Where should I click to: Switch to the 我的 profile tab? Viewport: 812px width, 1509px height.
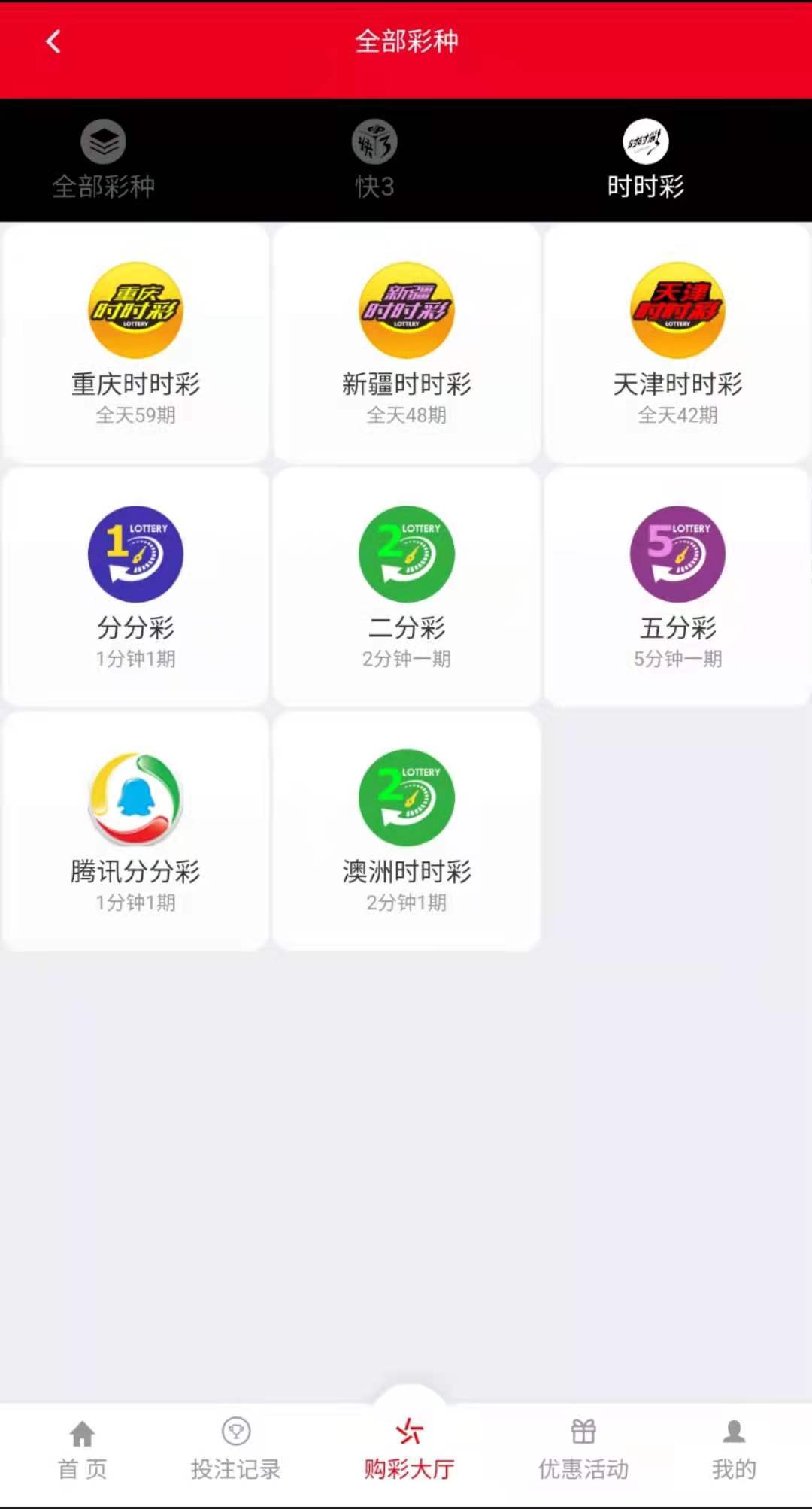(x=734, y=1449)
